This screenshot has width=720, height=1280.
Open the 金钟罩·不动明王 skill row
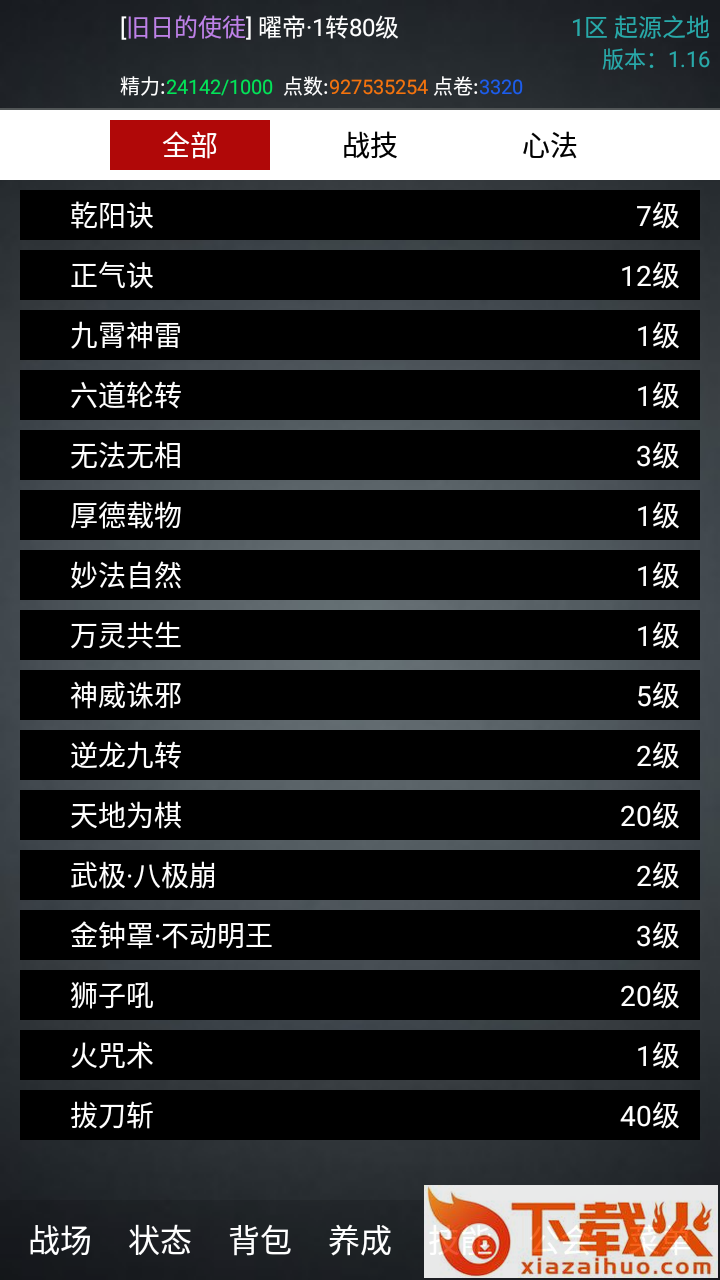coord(360,935)
